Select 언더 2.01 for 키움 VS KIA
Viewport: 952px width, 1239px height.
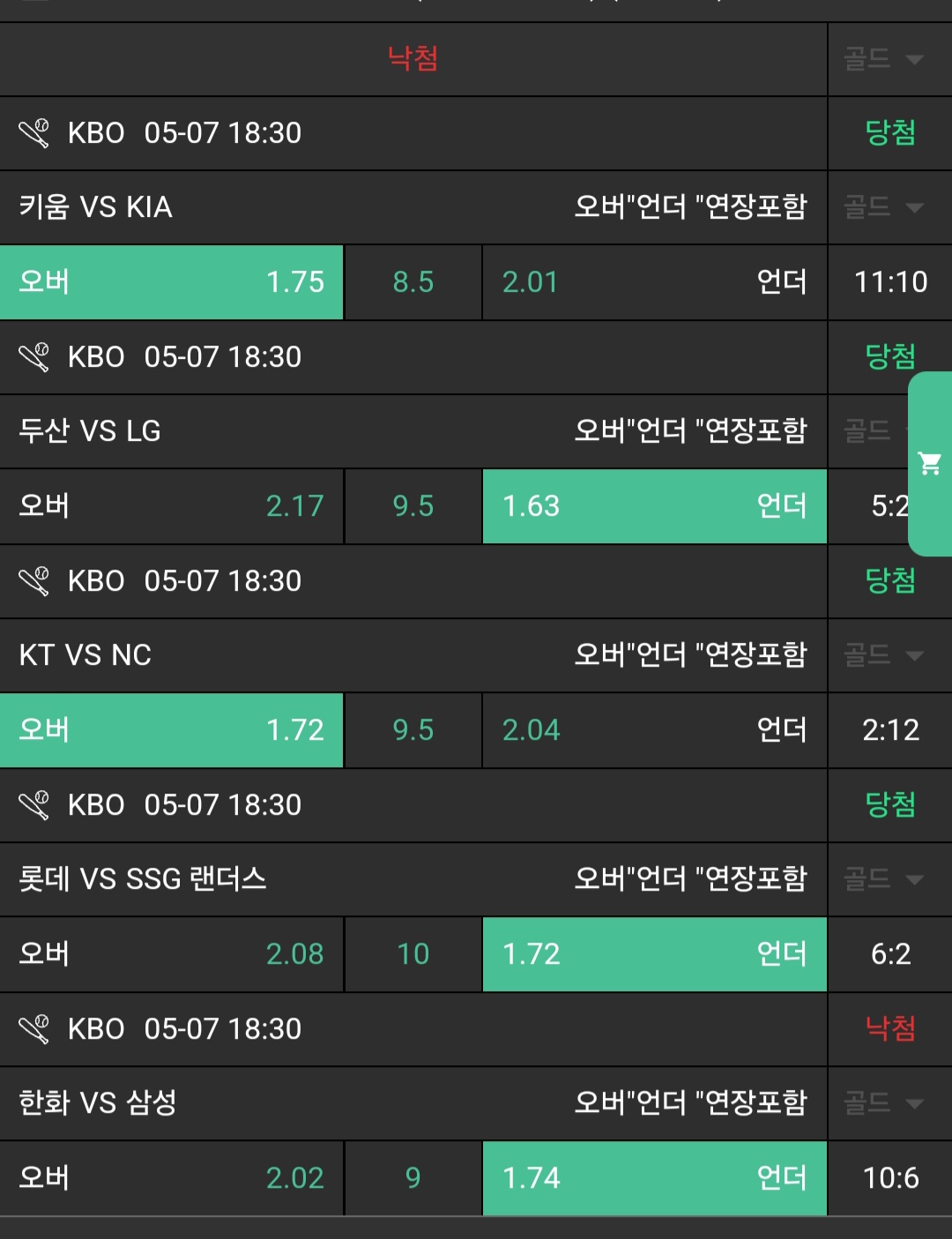pos(654,282)
